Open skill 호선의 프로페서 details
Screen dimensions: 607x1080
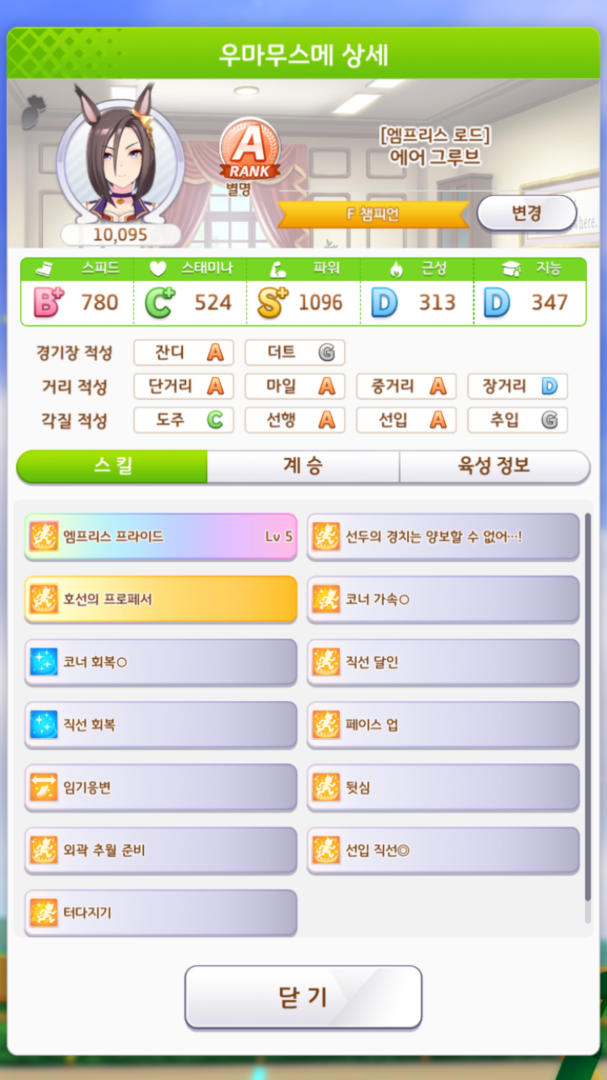[160, 599]
